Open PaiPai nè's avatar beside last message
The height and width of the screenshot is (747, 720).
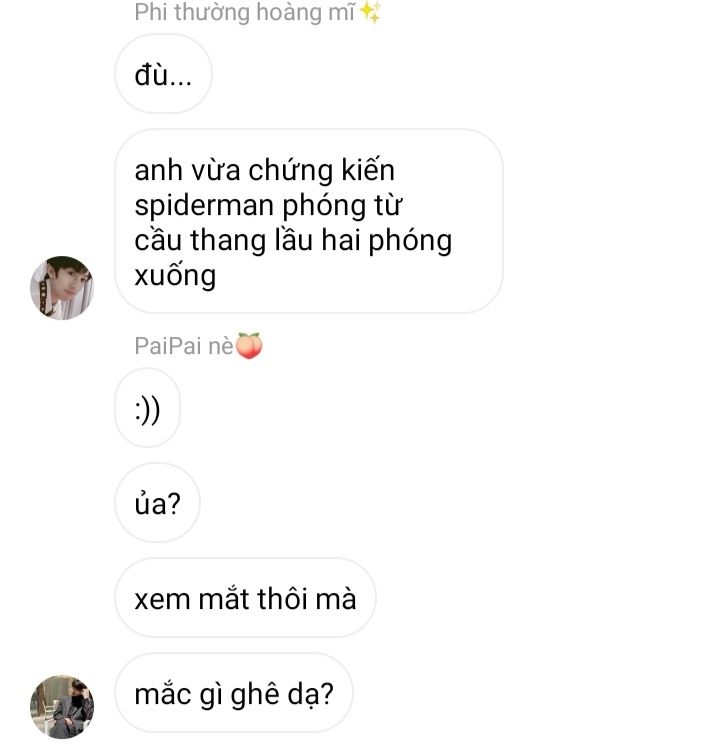(x=62, y=705)
